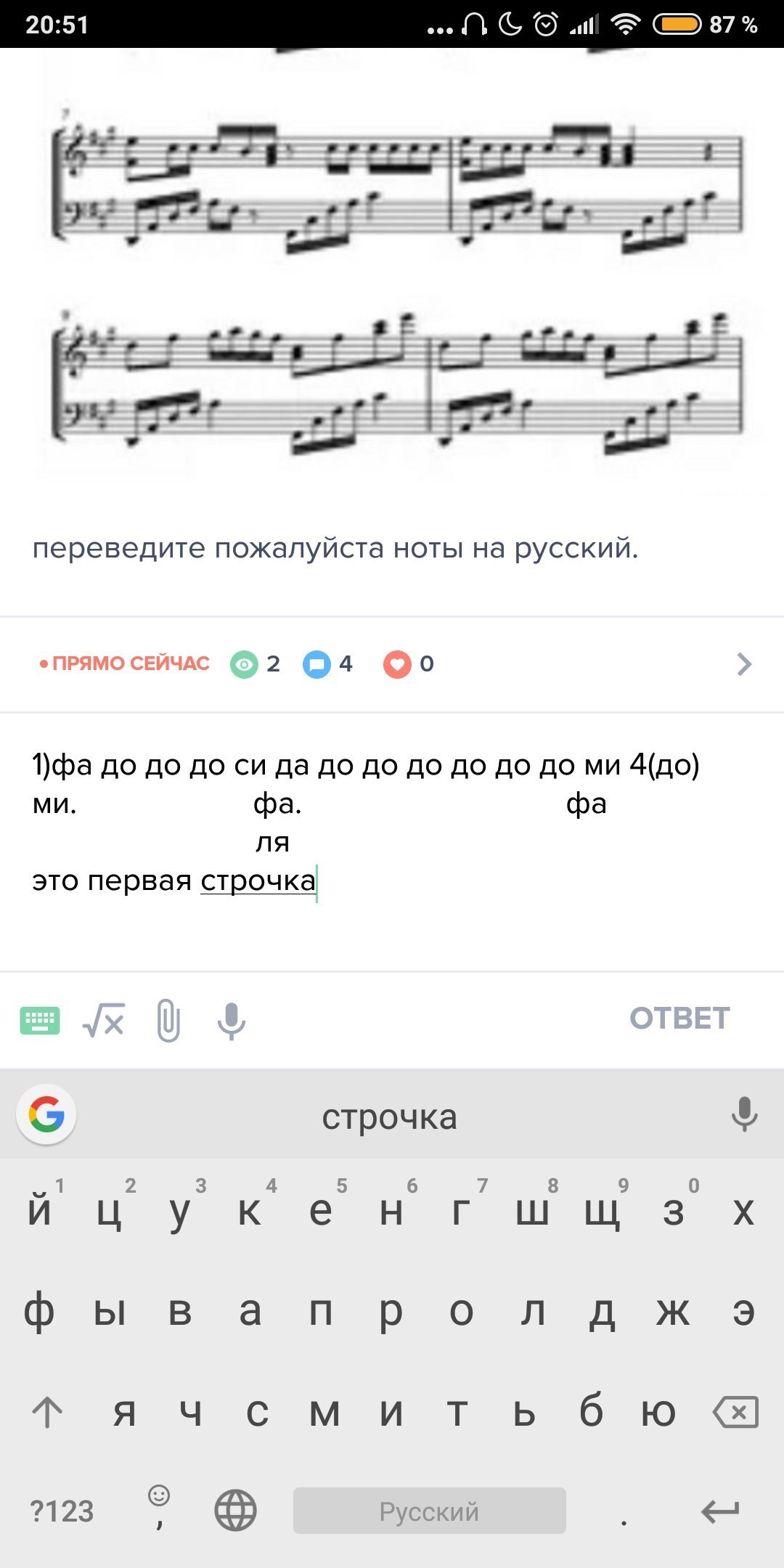Start dictation with the keyboard's microphone
This screenshot has width=784, height=1568.
pos(744,1114)
